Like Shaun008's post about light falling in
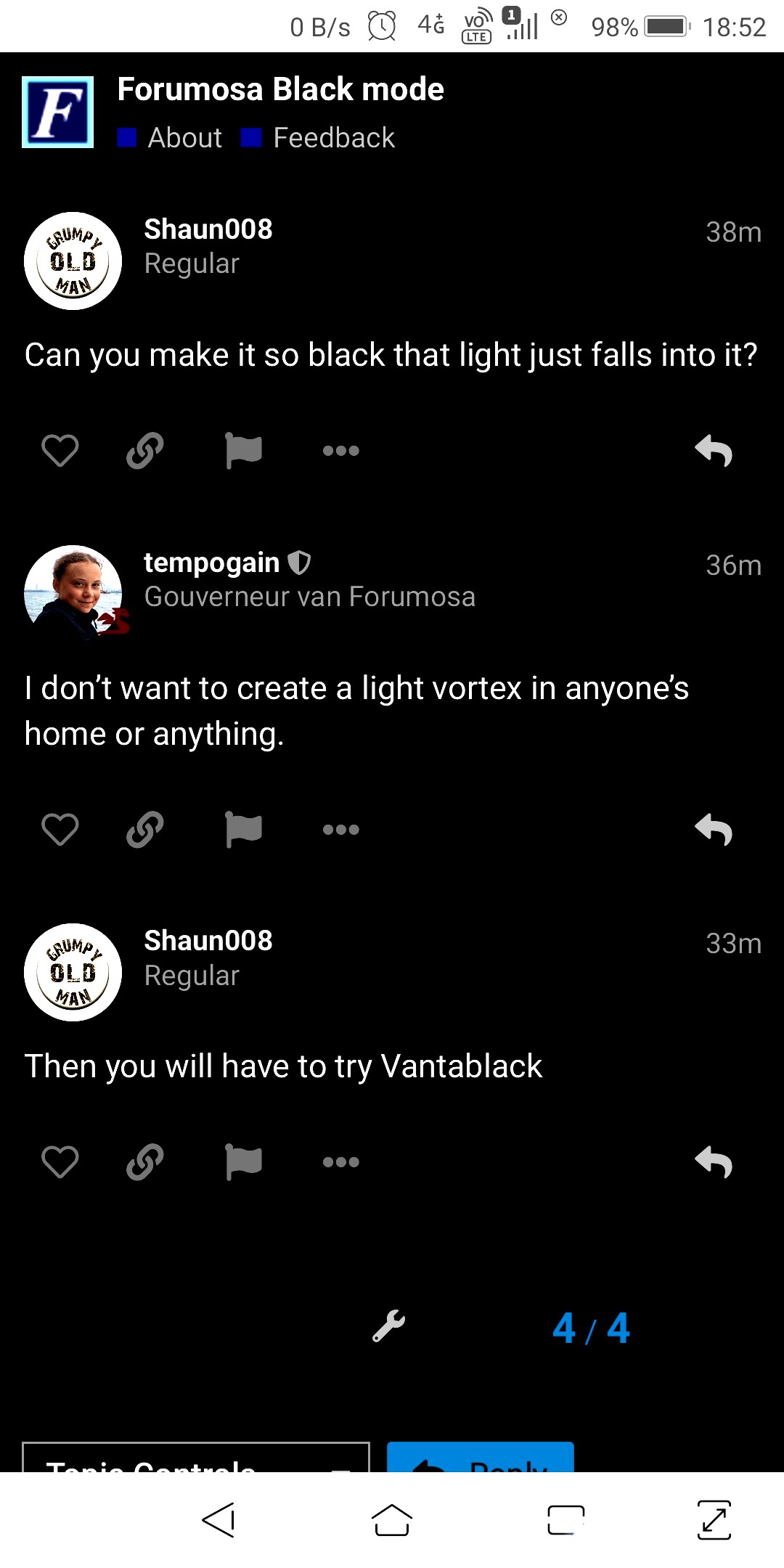Screen dimensions: 784x1568 tap(60, 451)
